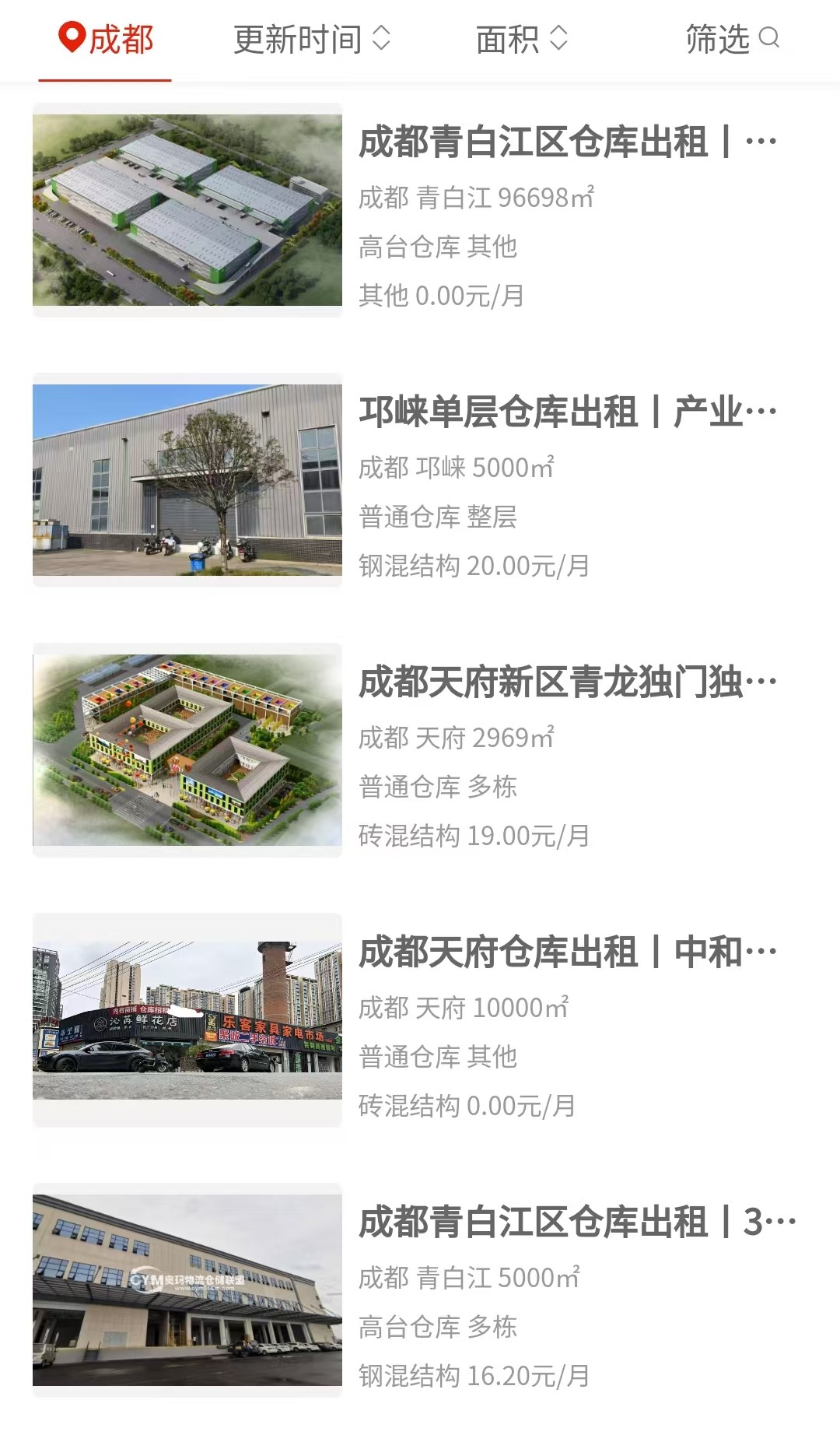Open the 筛选 filter options
Image resolution: width=840 pixels, height=1442 pixels.
click(x=732, y=39)
